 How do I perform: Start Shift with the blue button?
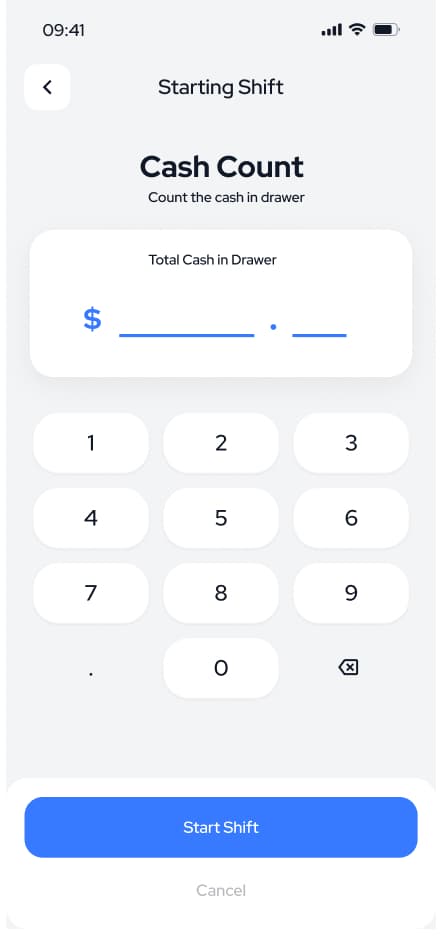tap(221, 827)
